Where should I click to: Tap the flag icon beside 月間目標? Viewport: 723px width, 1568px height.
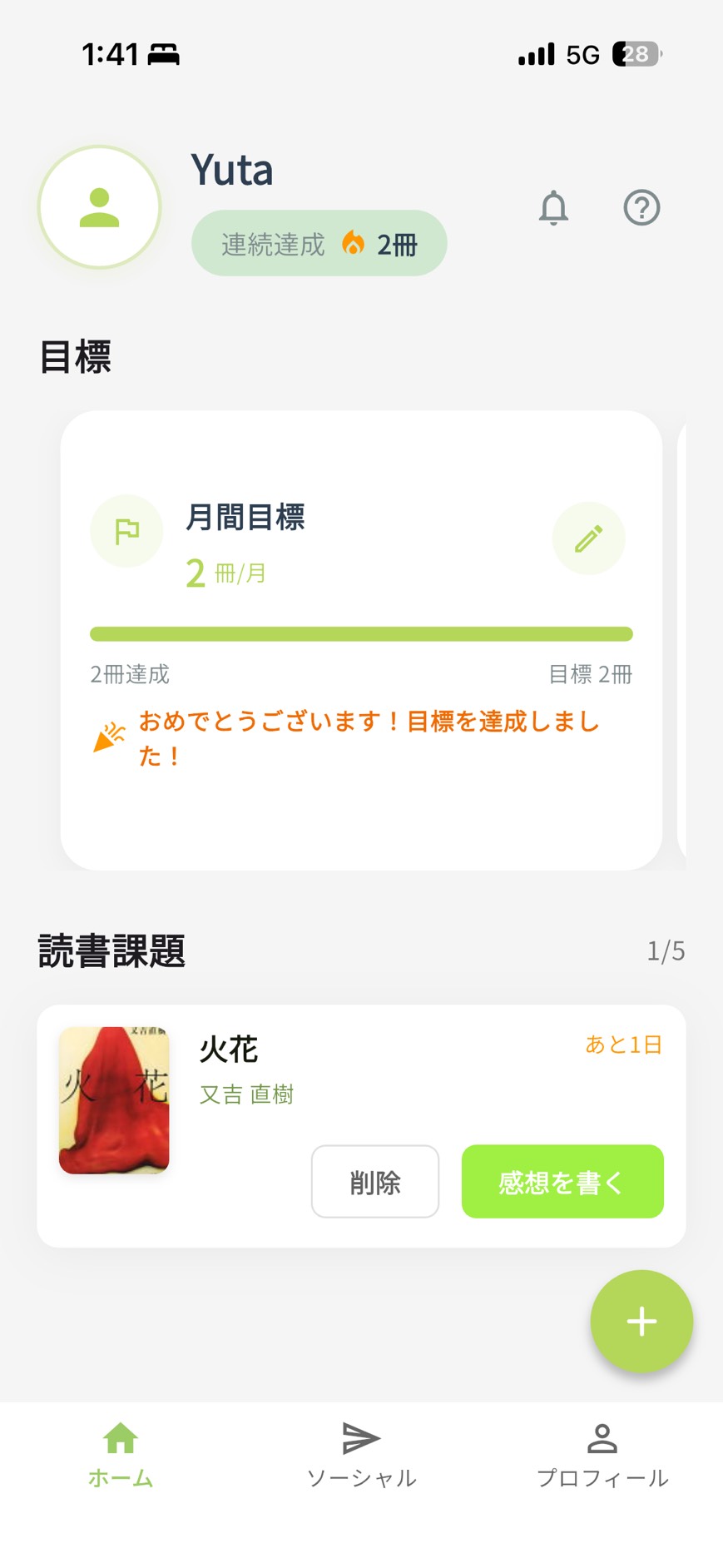click(126, 531)
